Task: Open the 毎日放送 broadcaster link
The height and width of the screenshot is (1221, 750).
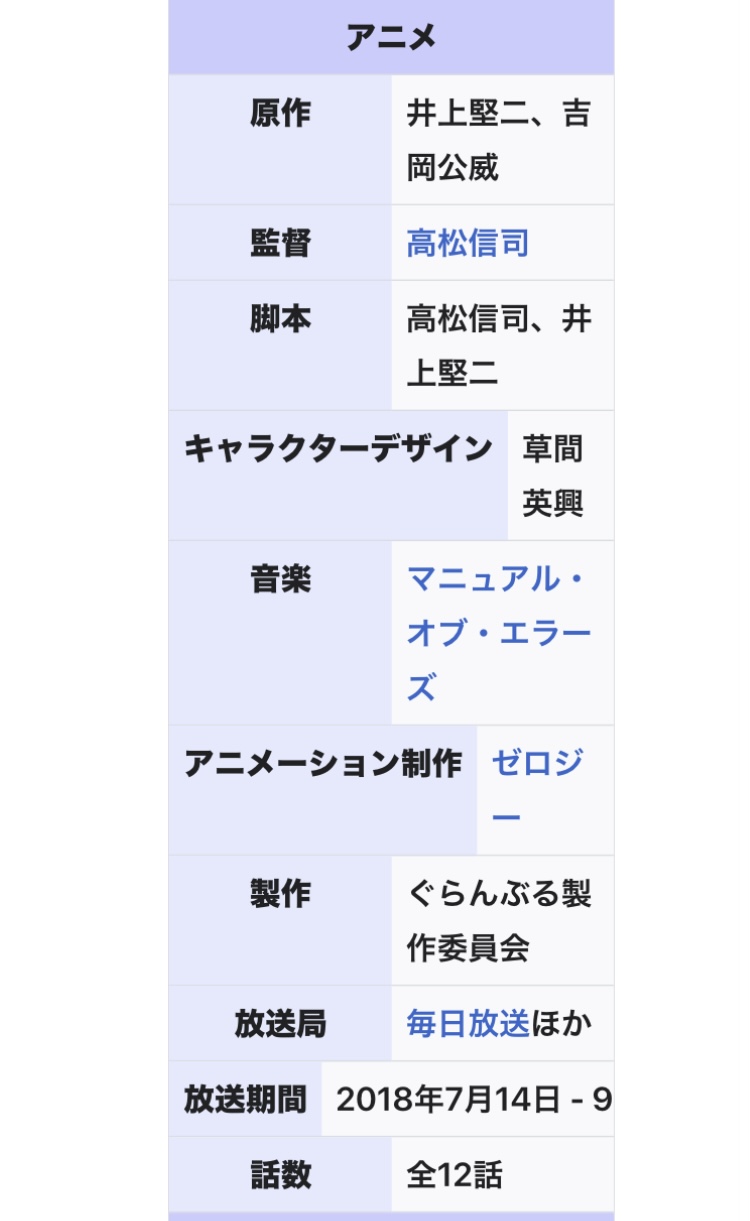Action: pos(467,1023)
